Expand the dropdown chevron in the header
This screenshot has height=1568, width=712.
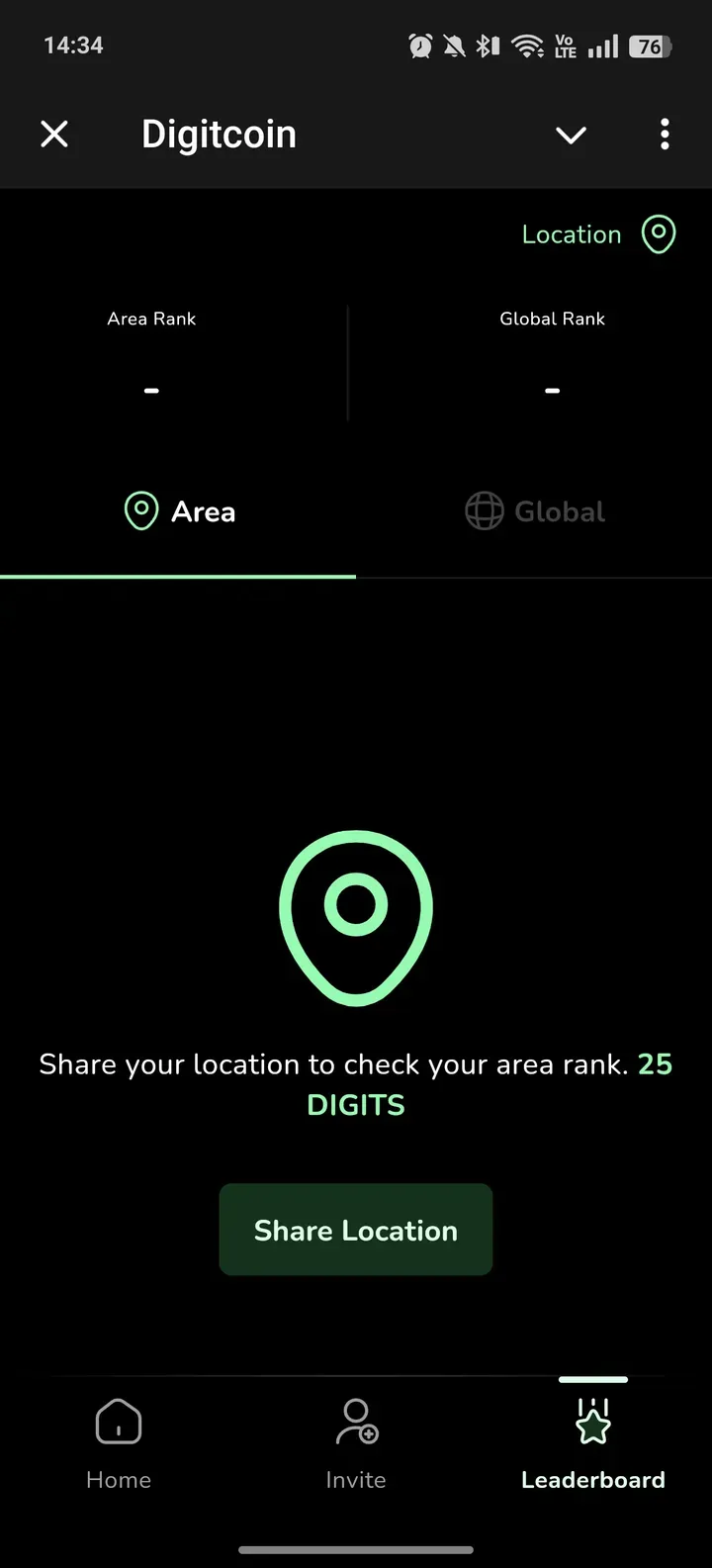click(571, 135)
